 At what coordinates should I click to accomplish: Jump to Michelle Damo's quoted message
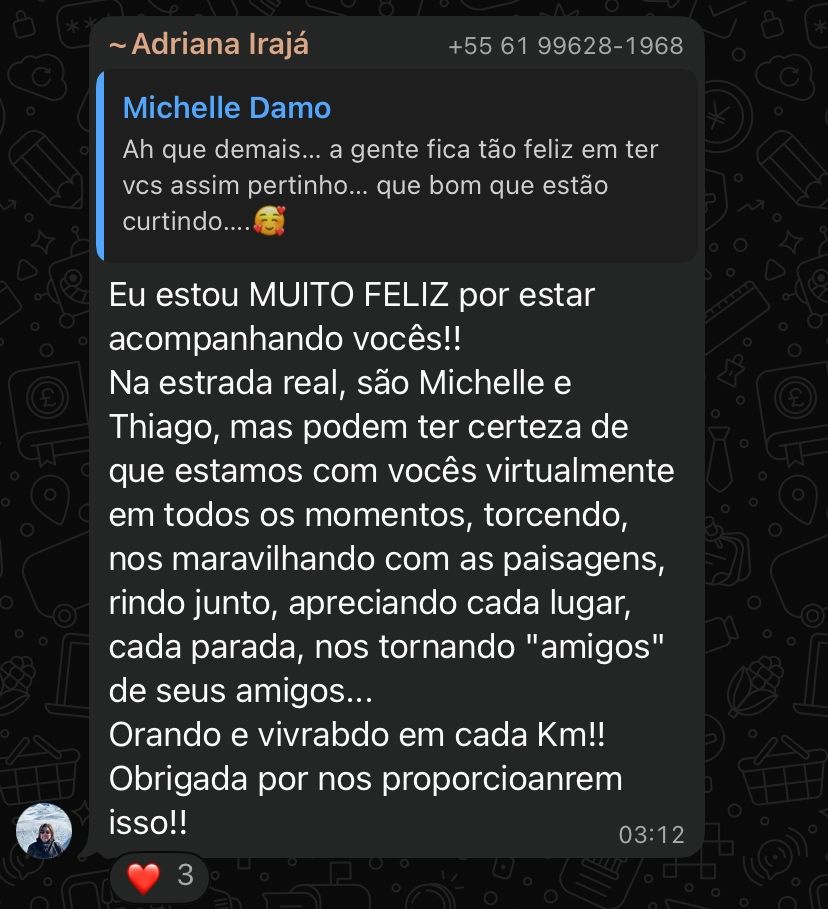click(396, 166)
